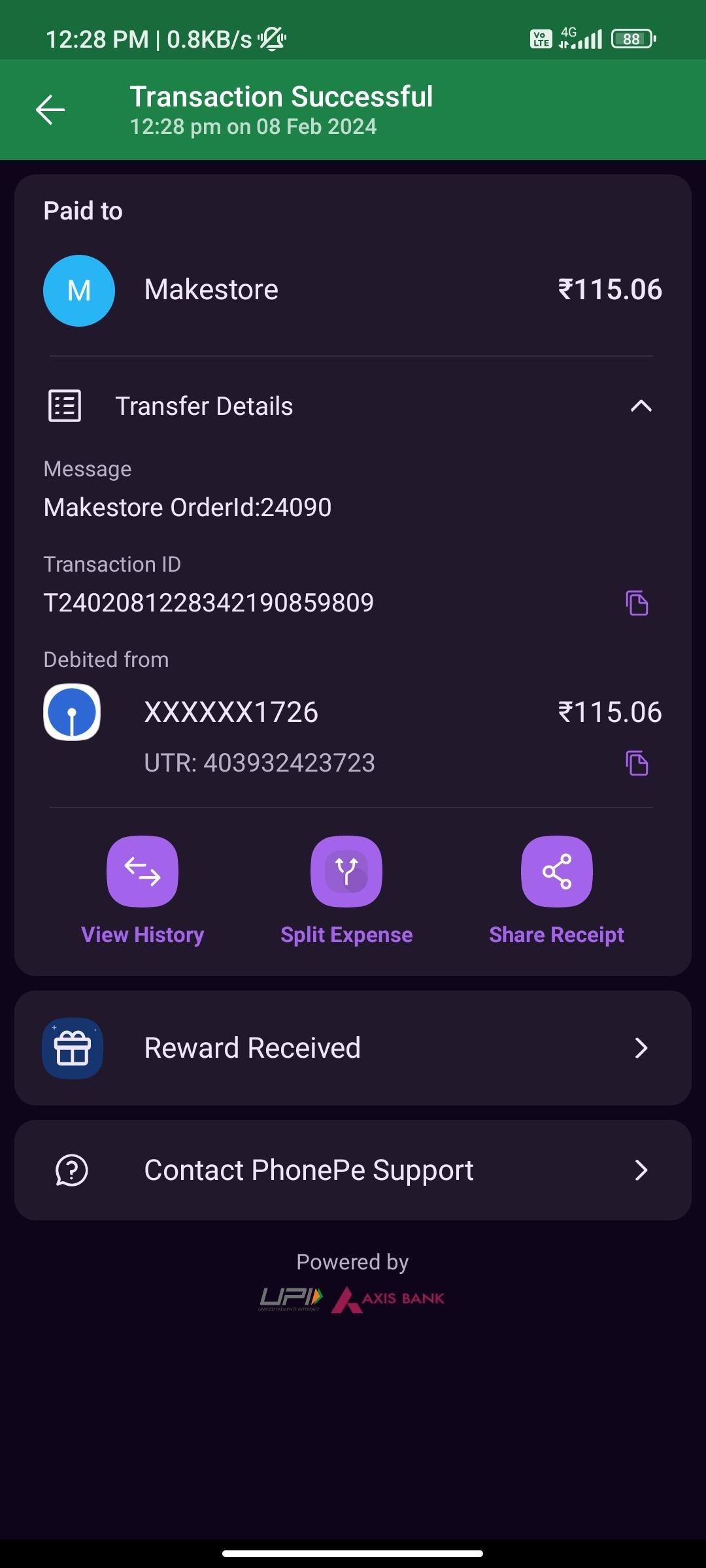Tap the Split Expense icon
Viewport: 706px width, 1568px height.
(x=346, y=871)
